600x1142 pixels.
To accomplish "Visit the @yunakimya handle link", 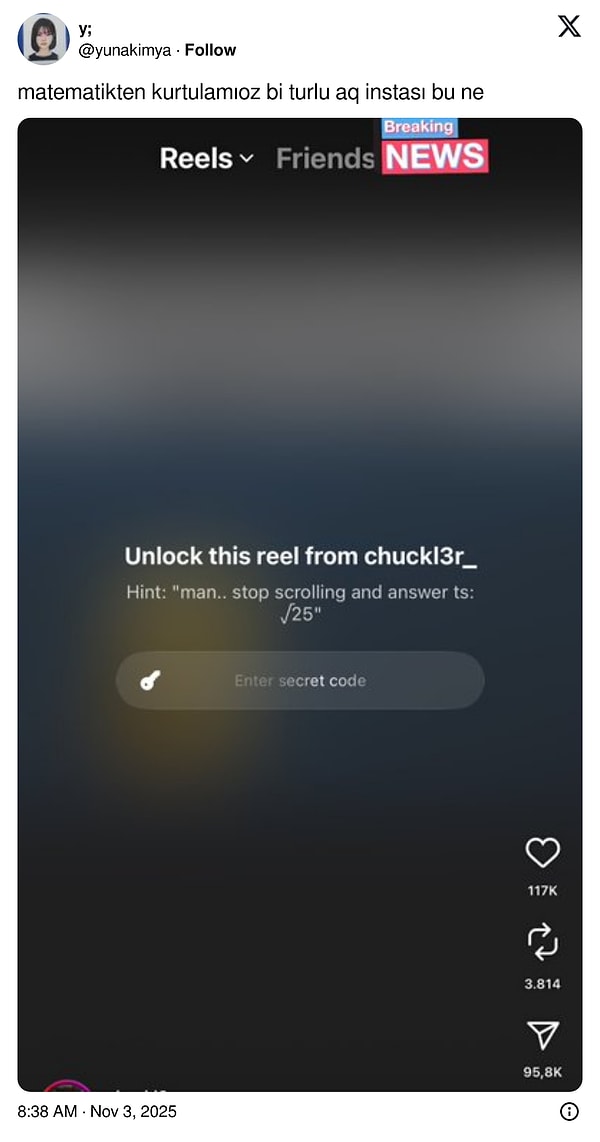I will click(x=124, y=50).
